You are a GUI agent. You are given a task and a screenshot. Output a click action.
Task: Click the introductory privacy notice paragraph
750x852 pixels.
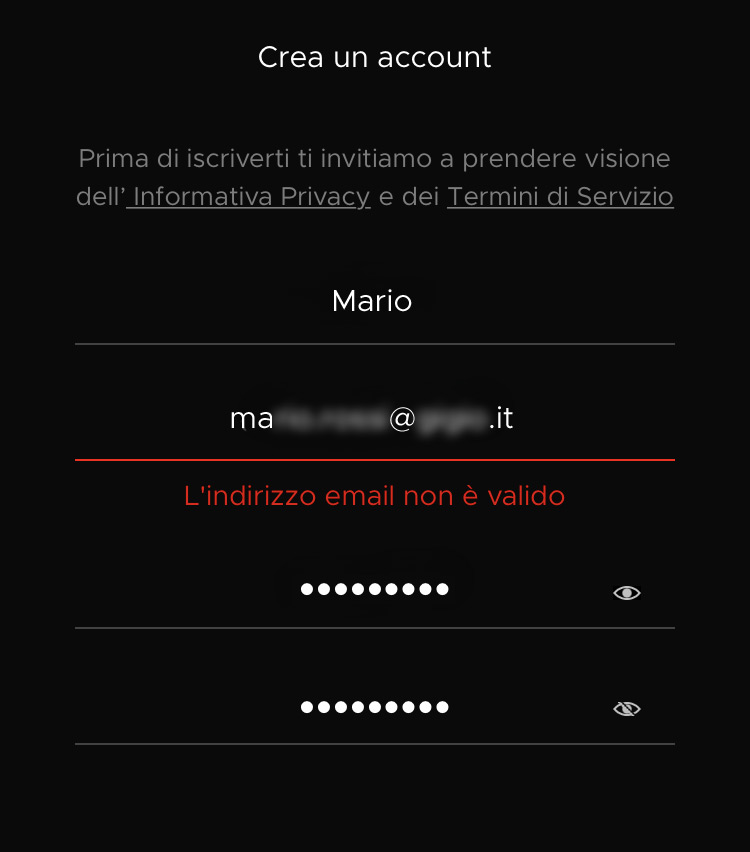374,177
